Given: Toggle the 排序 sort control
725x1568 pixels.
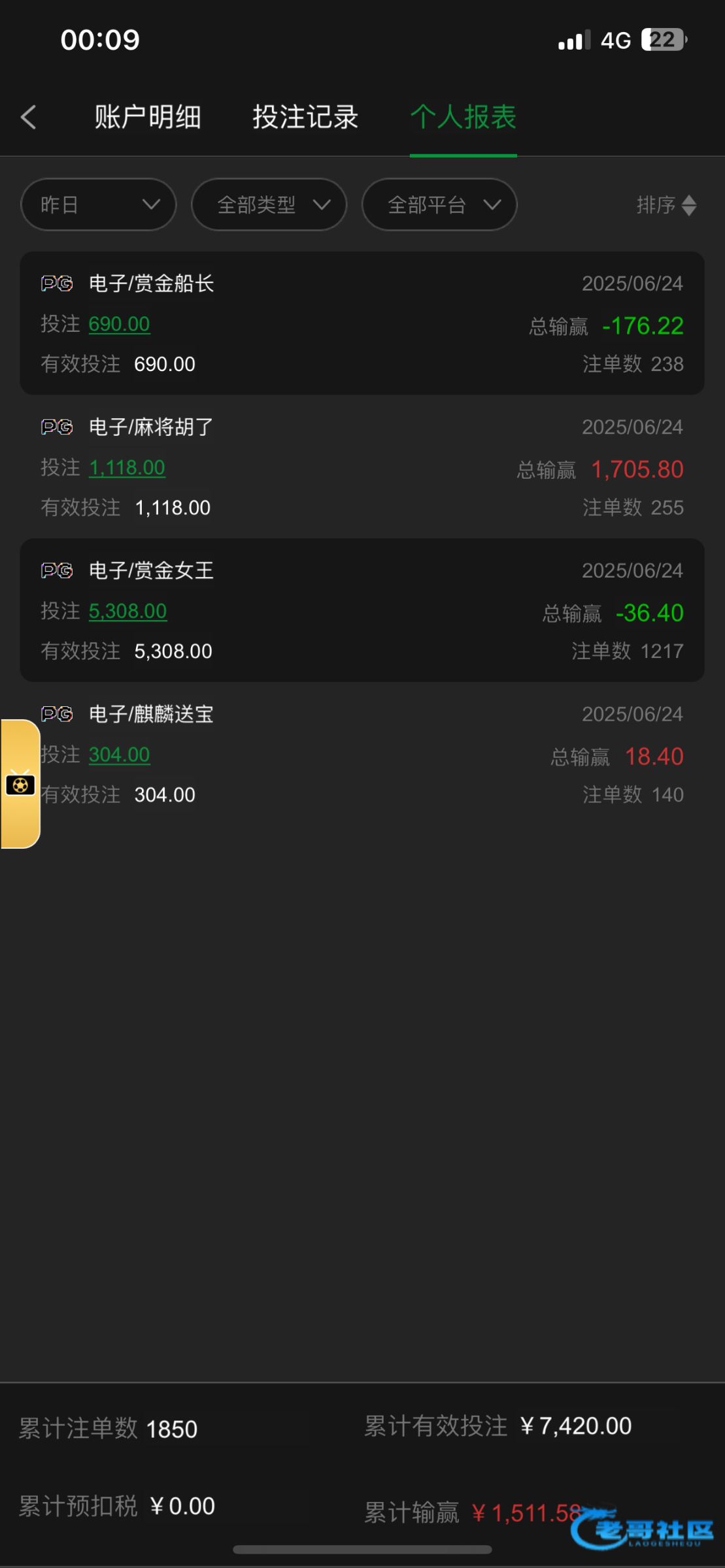Looking at the screenshot, I should (667, 205).
